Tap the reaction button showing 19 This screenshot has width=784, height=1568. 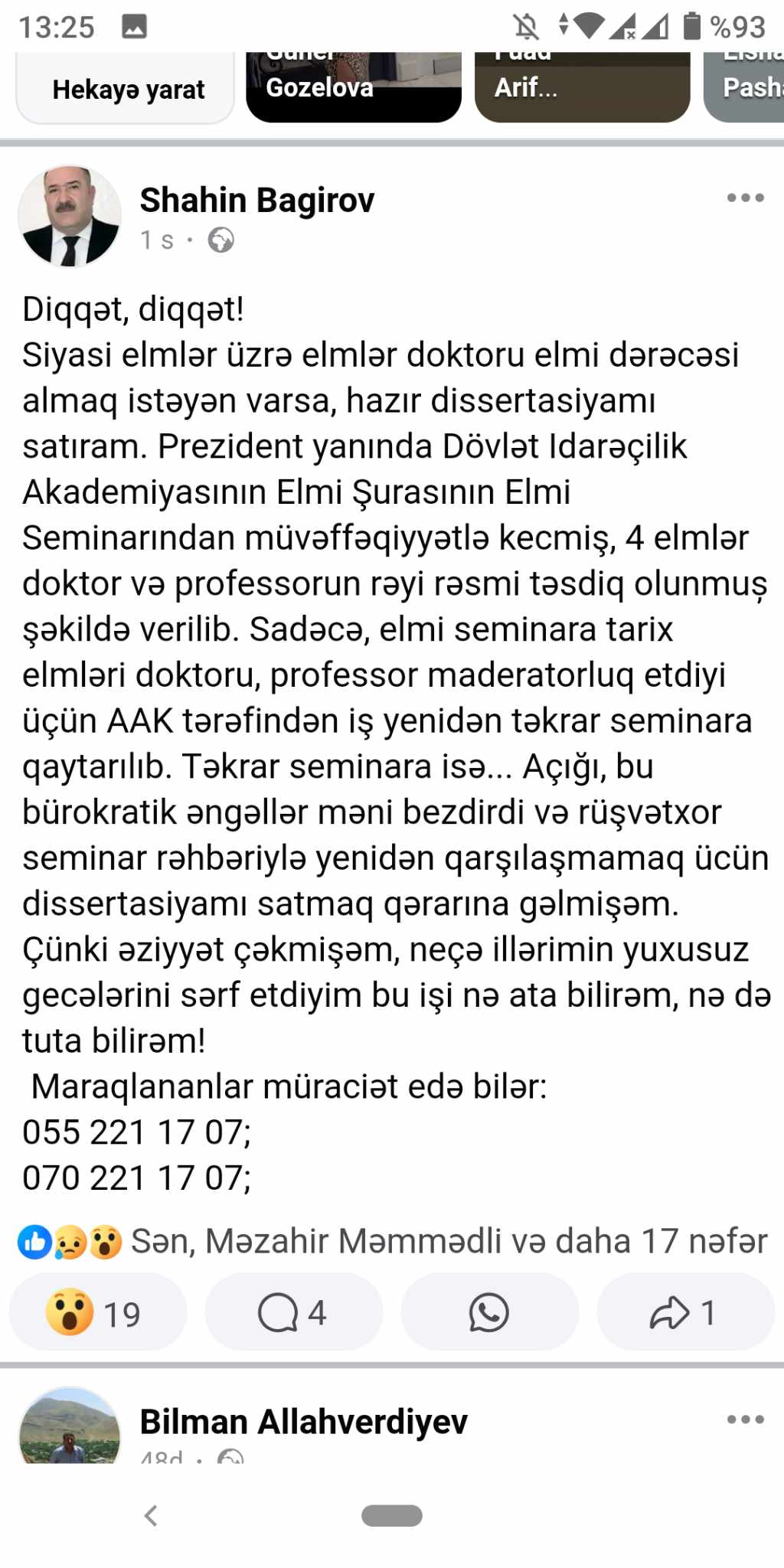point(97,1312)
